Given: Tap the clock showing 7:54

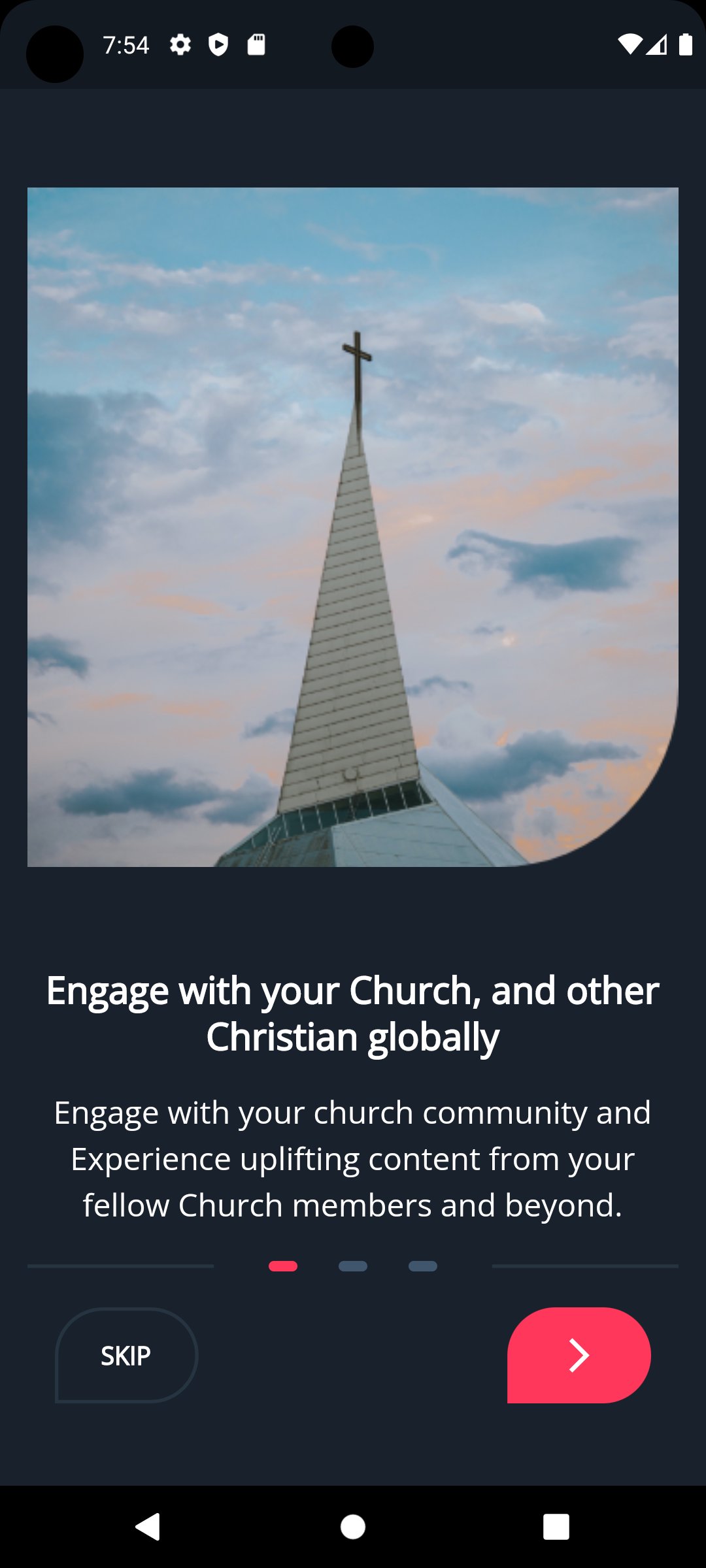Looking at the screenshot, I should pos(126,44).
